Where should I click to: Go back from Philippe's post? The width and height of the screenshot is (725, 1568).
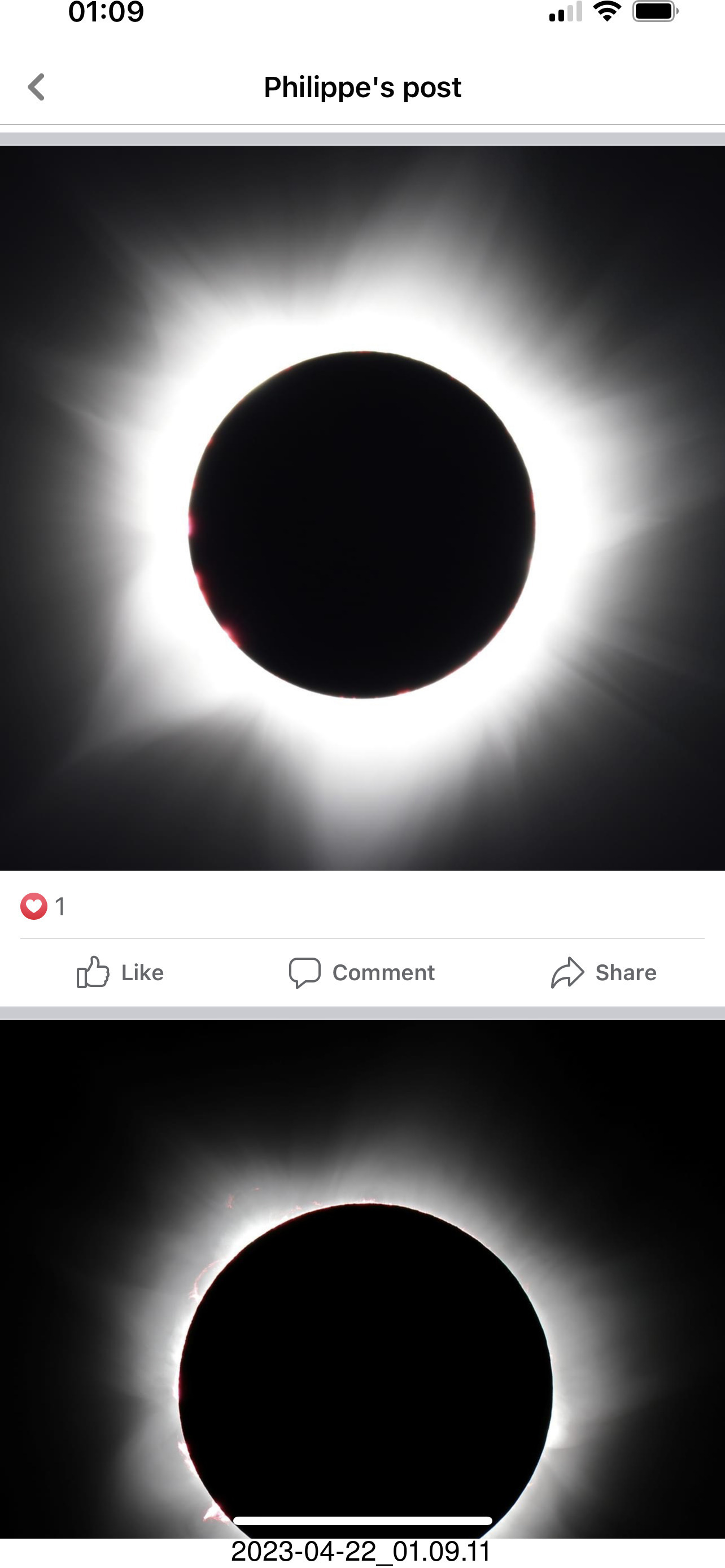pyautogui.click(x=37, y=87)
